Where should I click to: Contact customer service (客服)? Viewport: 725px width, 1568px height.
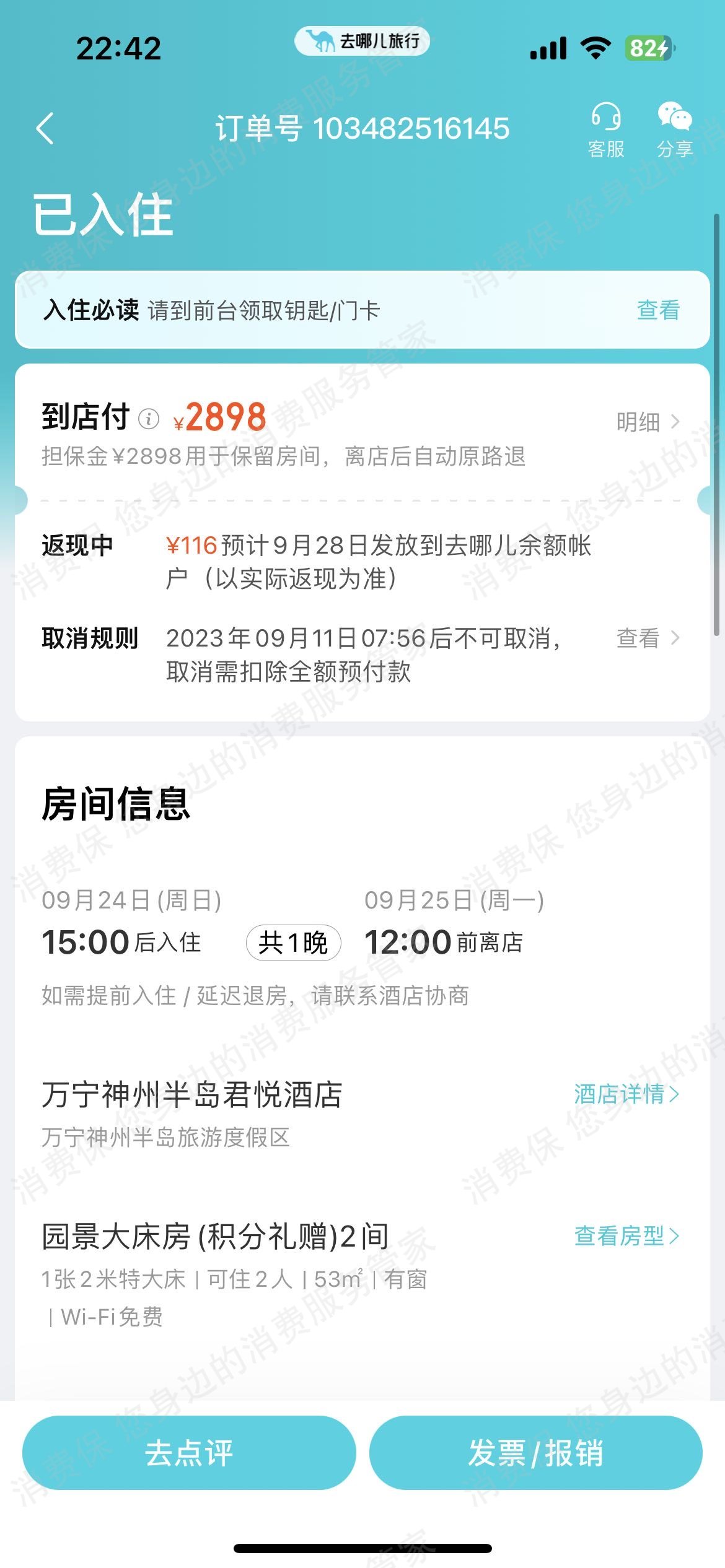[x=605, y=130]
